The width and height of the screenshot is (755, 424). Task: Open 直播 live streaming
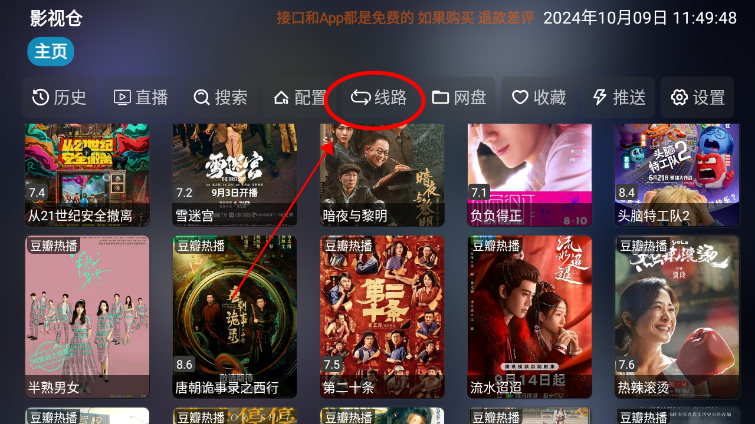pyautogui.click(x=141, y=98)
